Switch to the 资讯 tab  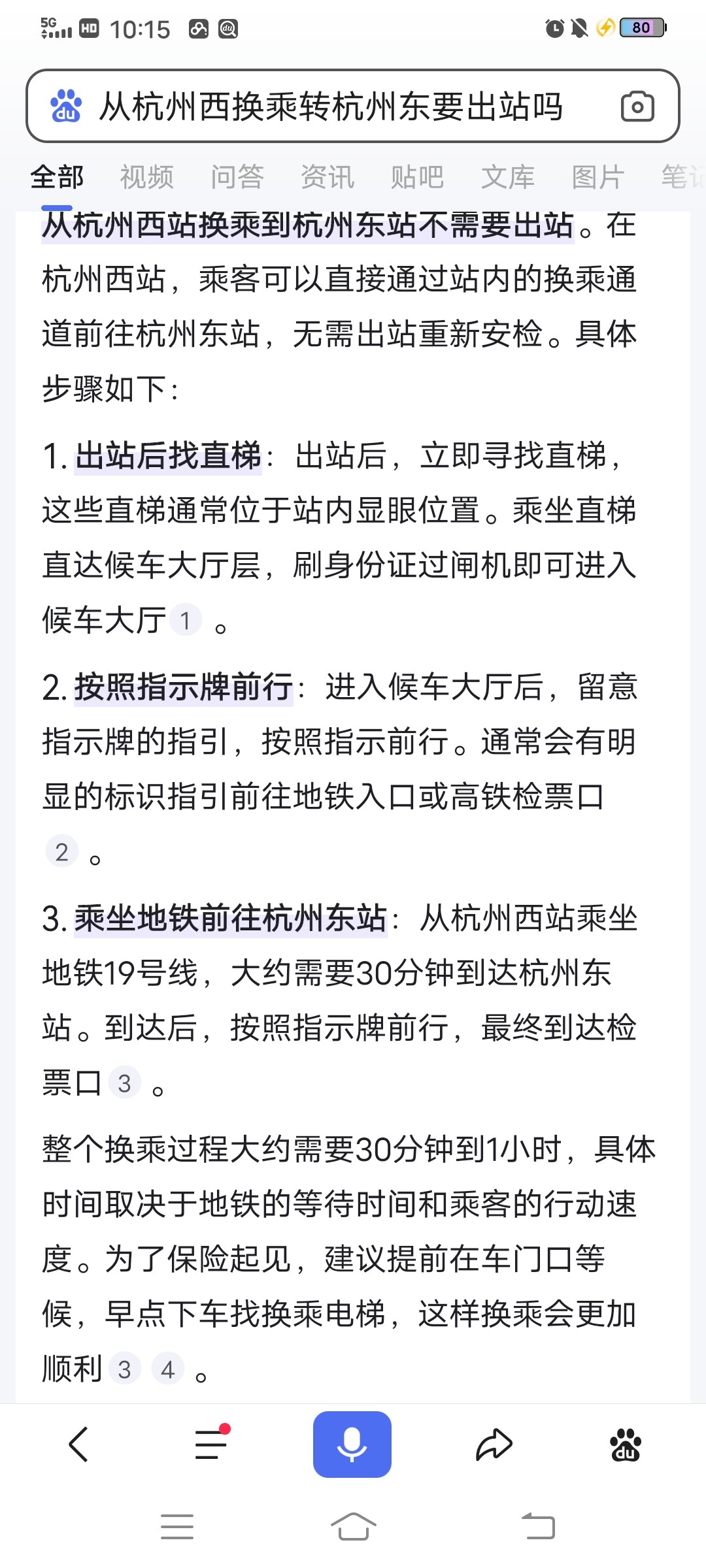click(327, 177)
